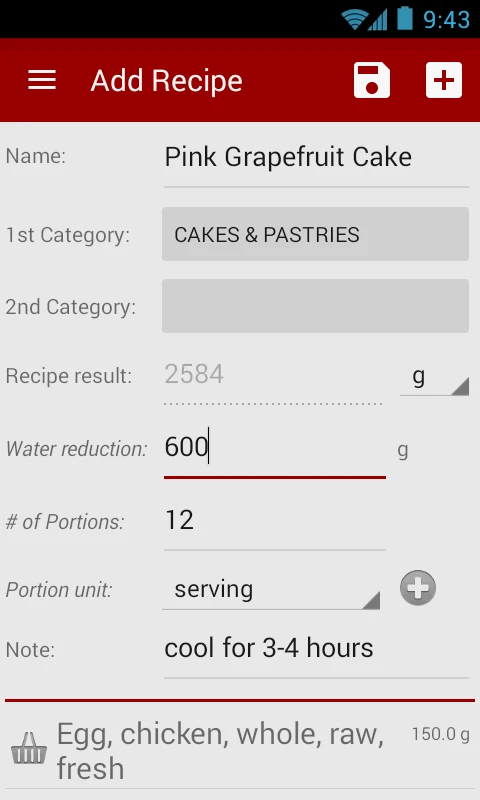Viewport: 480px width, 800px height.
Task: Open the recipe result unit dropdown
Action: point(434,379)
